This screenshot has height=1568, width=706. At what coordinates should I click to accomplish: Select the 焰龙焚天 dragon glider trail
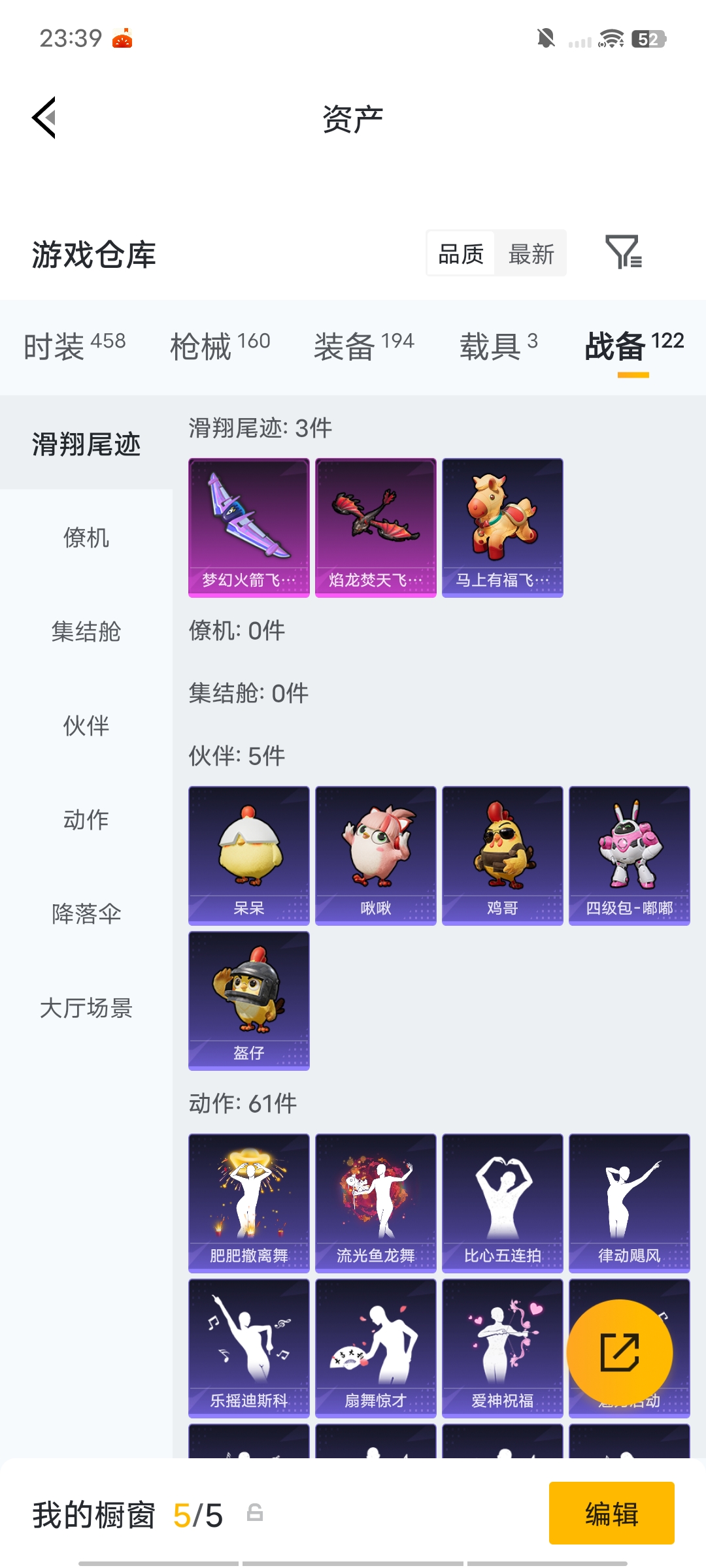[375, 527]
